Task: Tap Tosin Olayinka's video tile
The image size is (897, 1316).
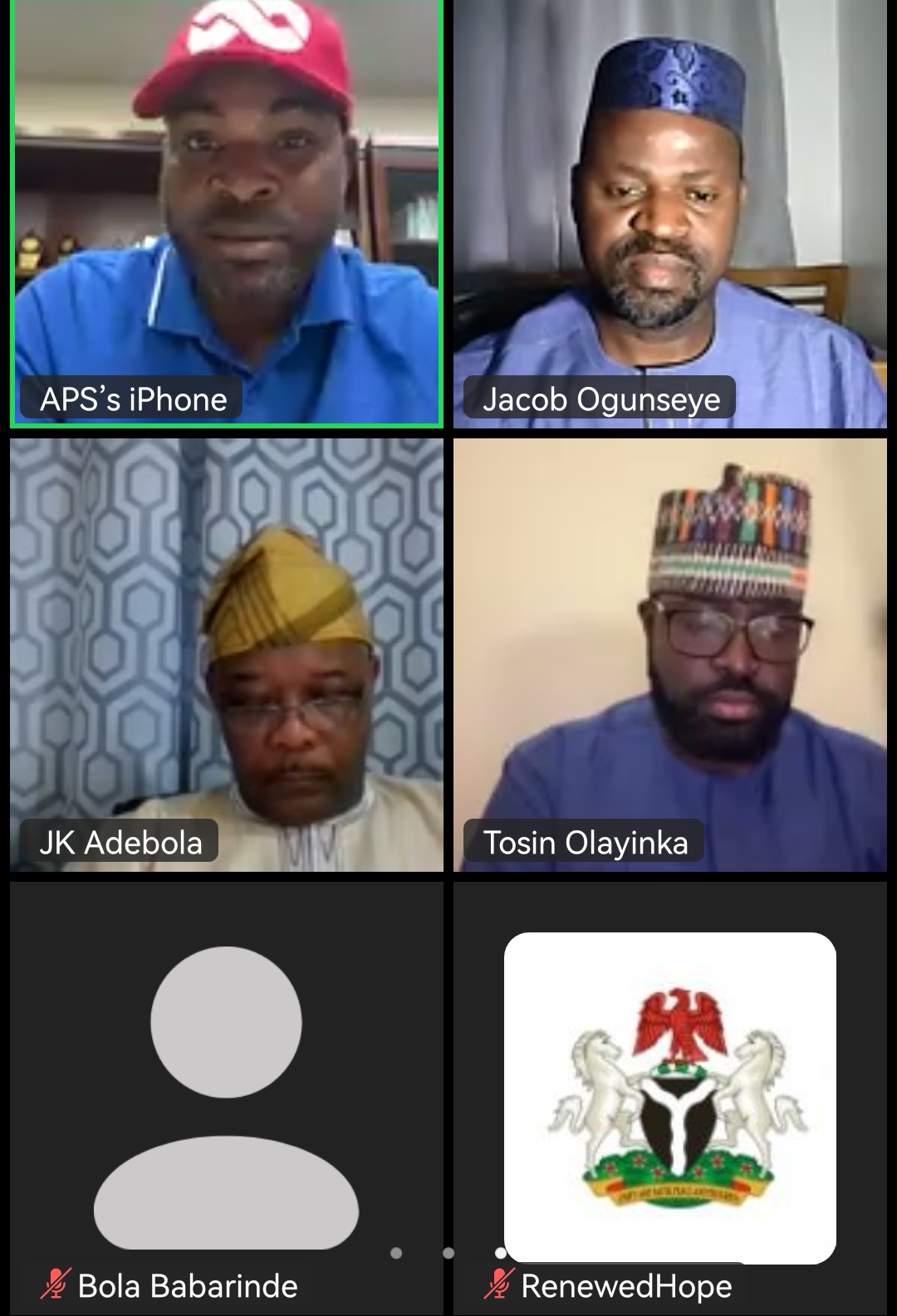Action: click(669, 654)
